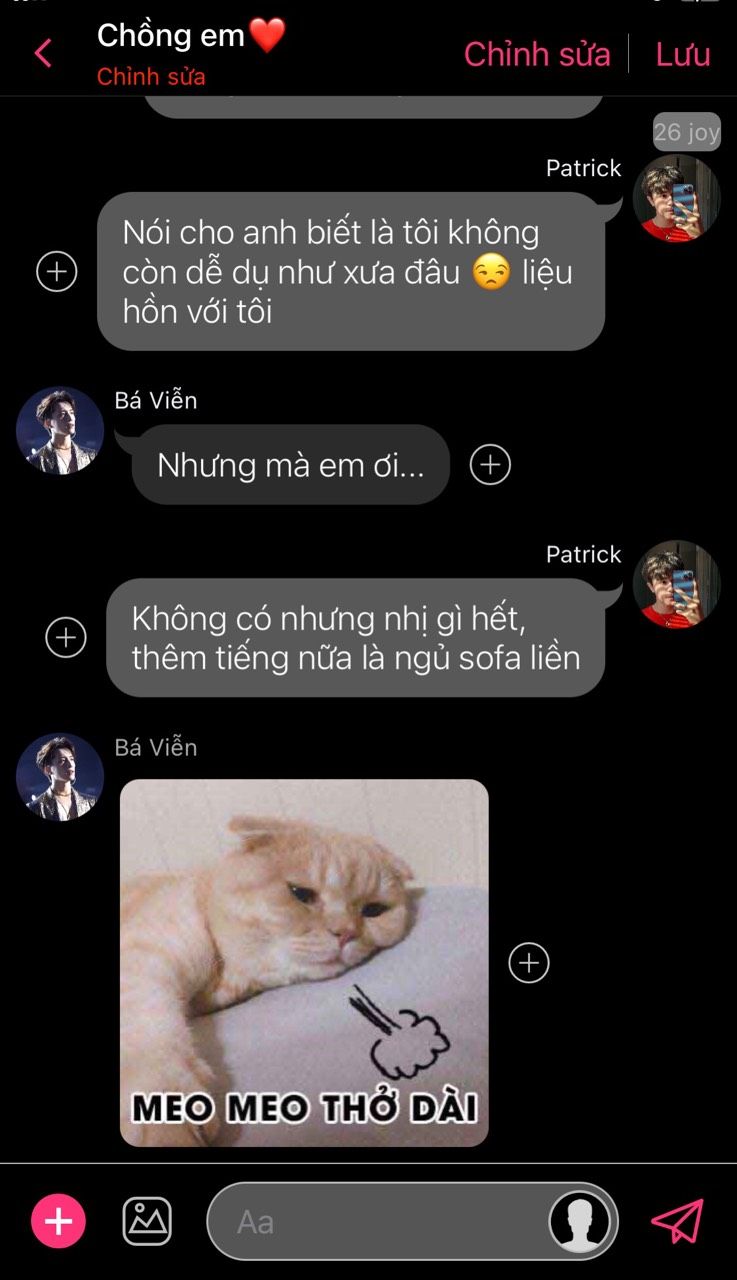
Task: Tap plus icon next to "Nhưng mà em ơi..."
Action: pyautogui.click(x=490, y=464)
